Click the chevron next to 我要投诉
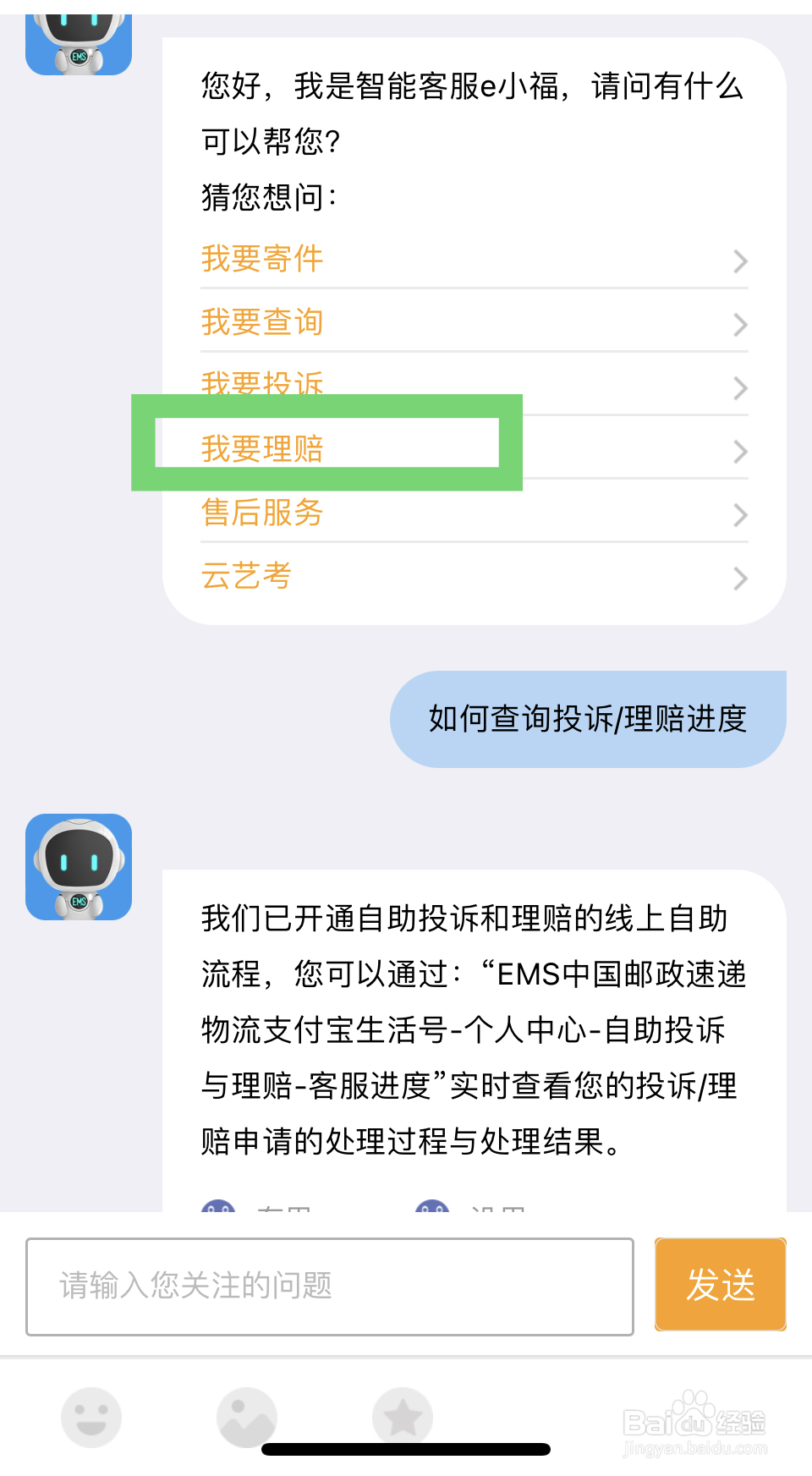 coord(740,388)
